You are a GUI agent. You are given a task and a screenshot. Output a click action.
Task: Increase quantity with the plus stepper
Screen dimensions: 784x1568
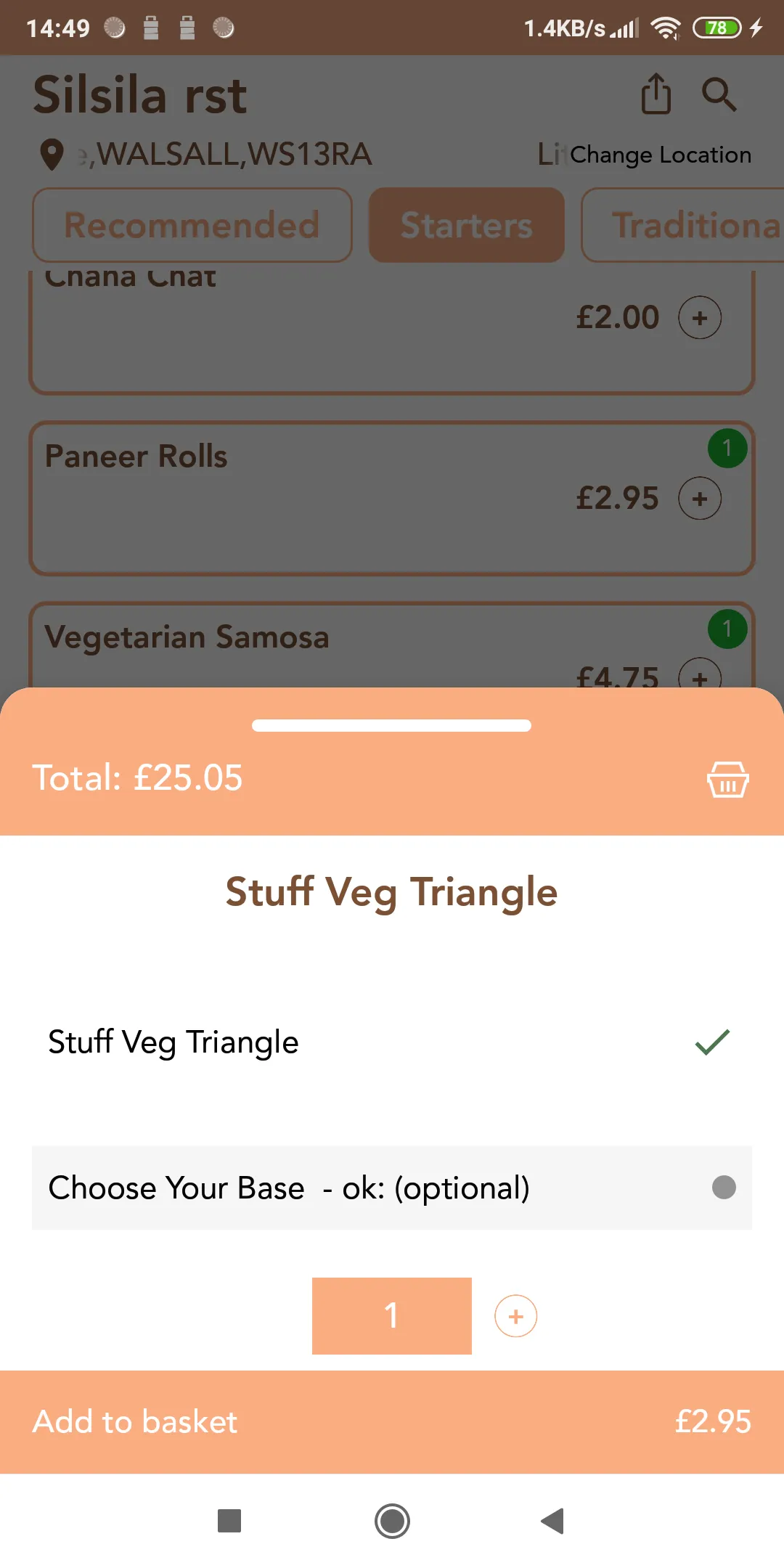pos(515,1315)
